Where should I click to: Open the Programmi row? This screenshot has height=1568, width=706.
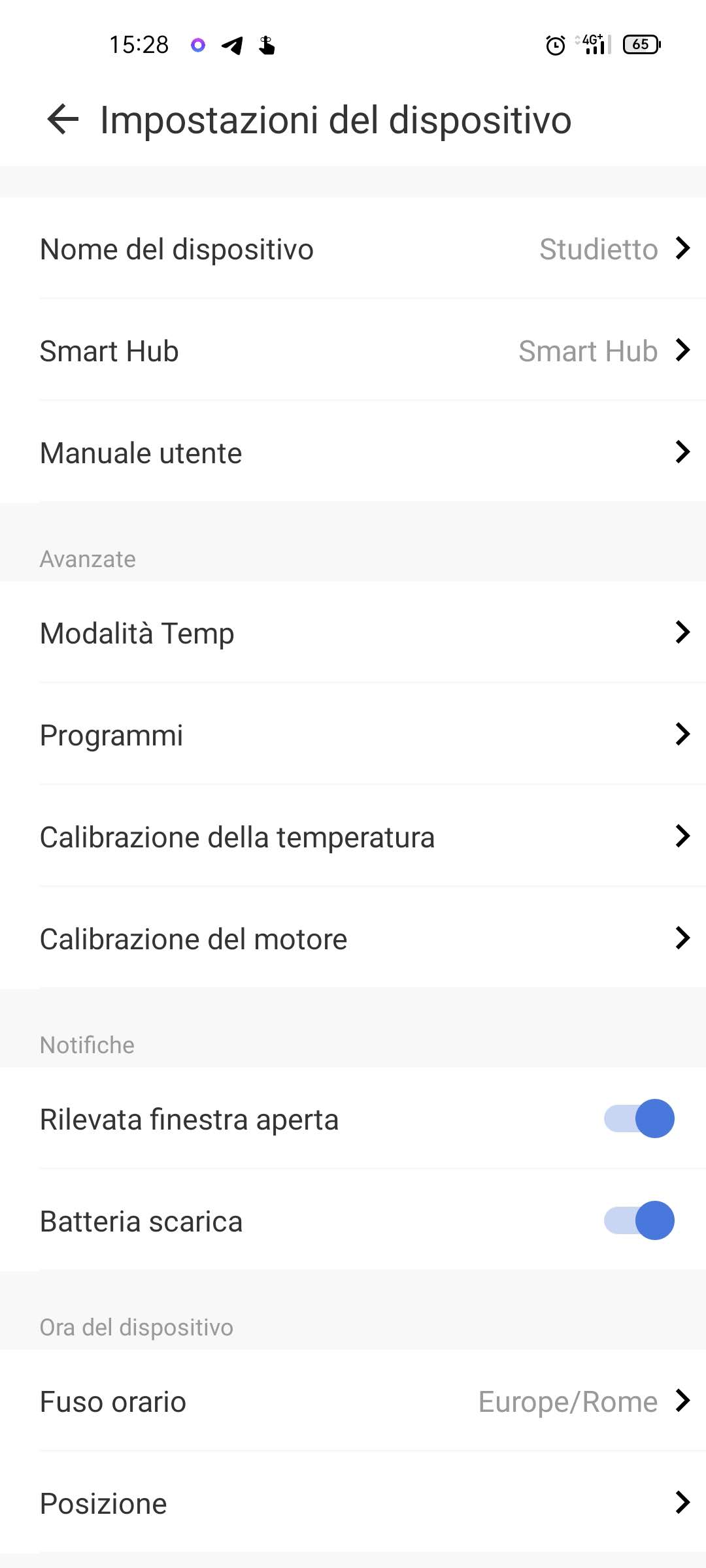click(353, 735)
